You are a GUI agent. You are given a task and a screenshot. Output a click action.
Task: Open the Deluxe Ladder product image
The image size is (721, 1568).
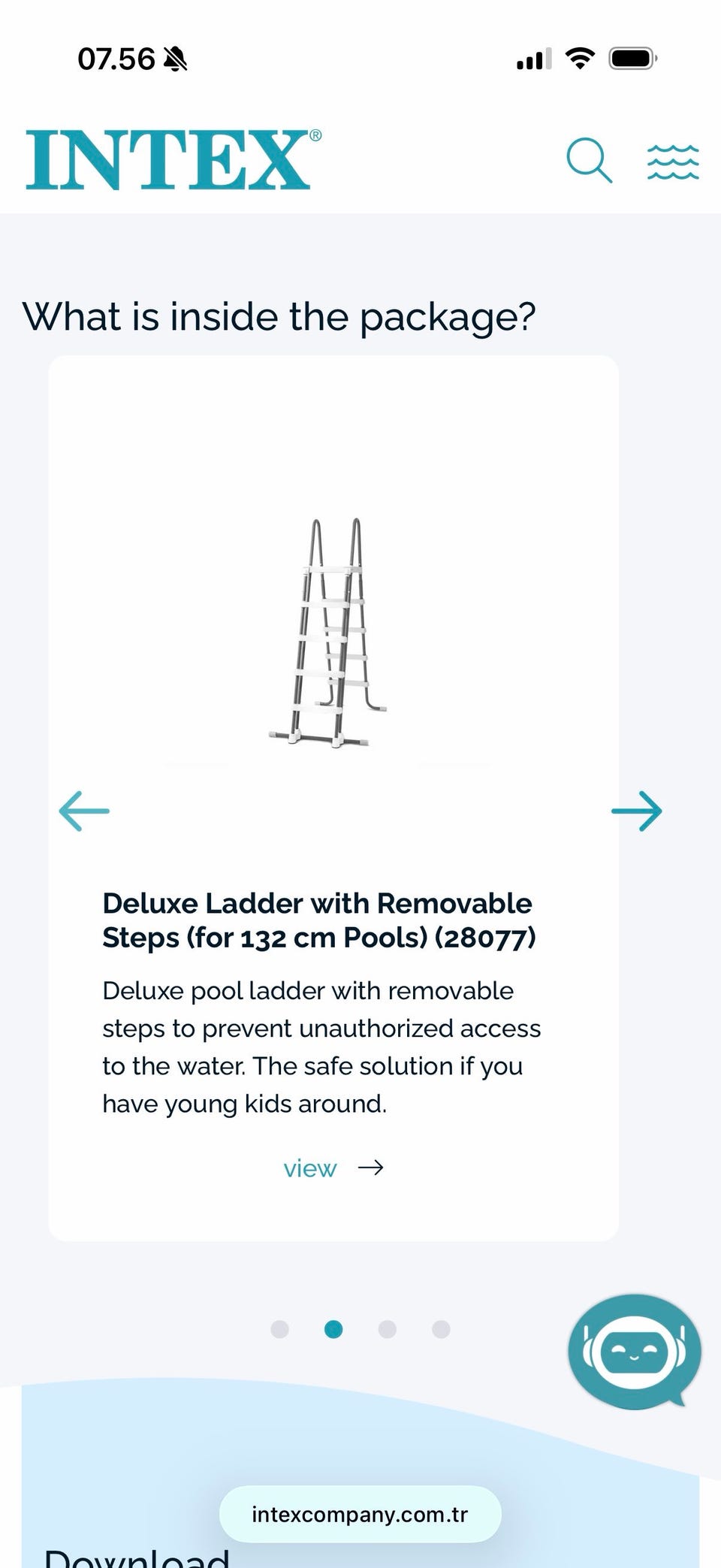[x=328, y=633]
